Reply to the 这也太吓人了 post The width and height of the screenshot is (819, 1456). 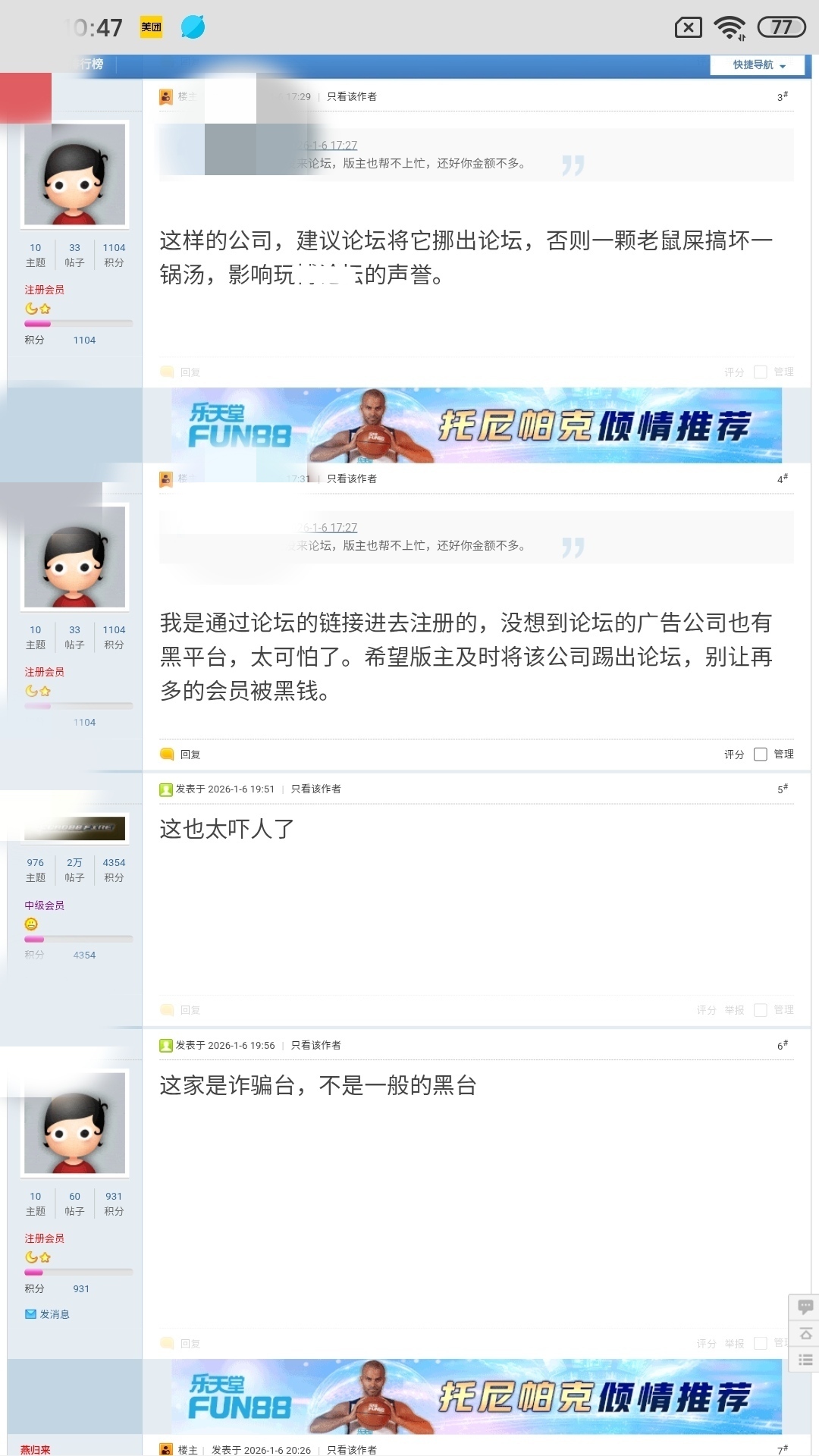tap(181, 1010)
